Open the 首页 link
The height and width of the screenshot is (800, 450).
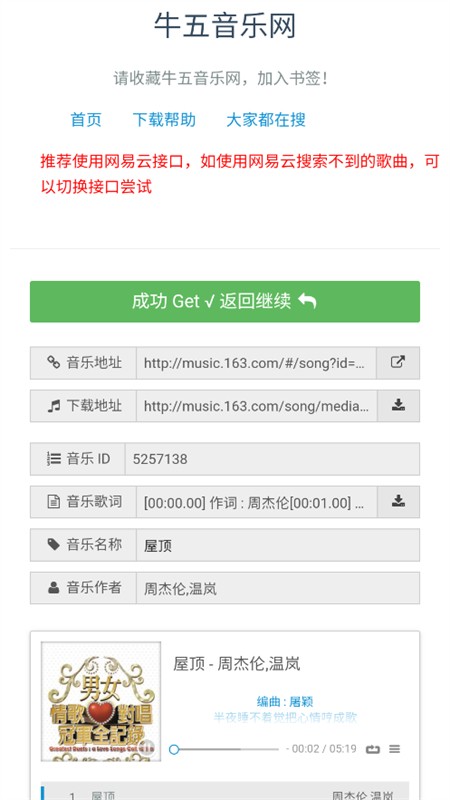[x=86, y=120]
